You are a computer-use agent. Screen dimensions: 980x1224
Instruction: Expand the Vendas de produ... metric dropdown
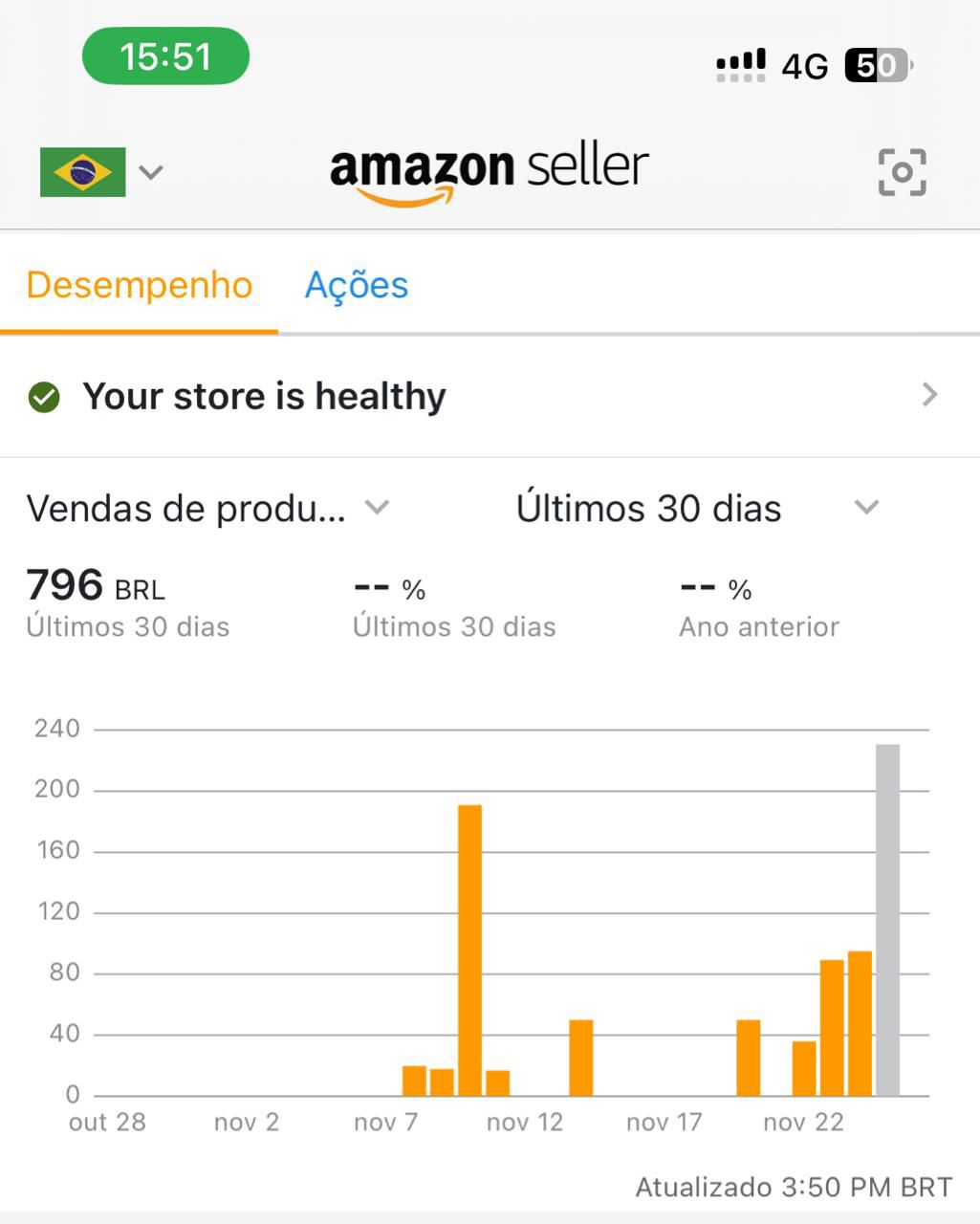click(x=208, y=508)
